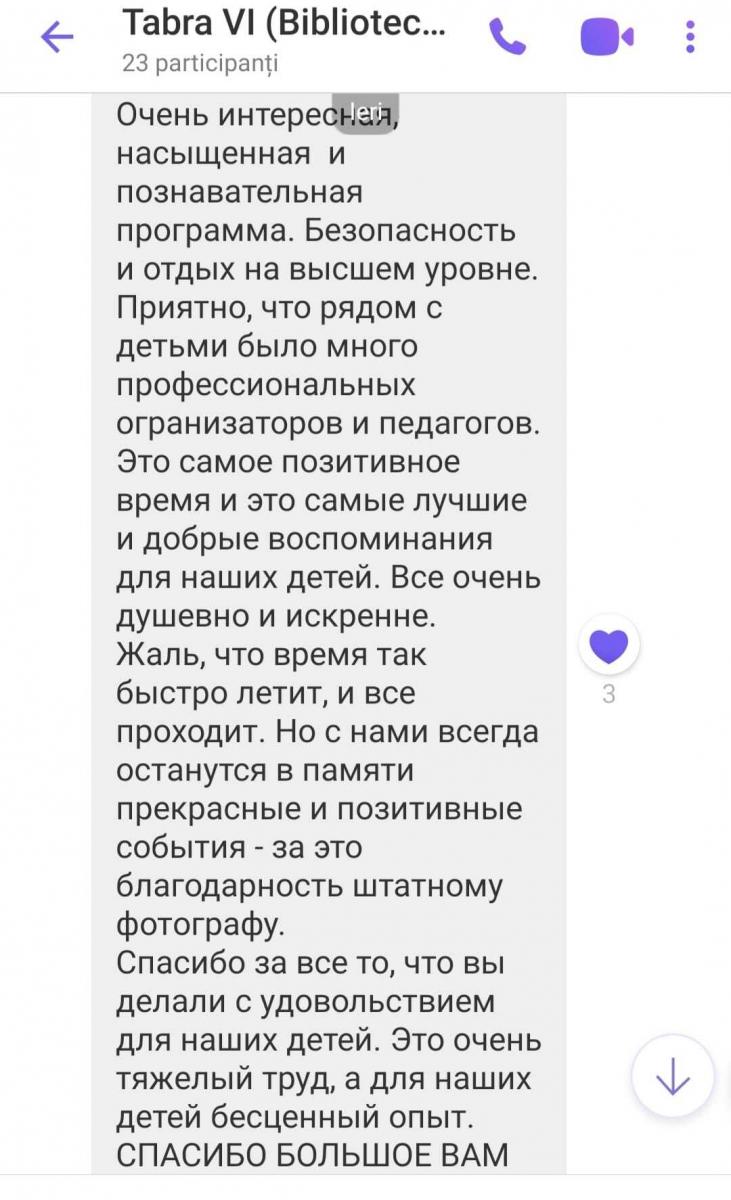731x1200 pixels.
Task: Start a voice call in the group
Action: [x=508, y=37]
